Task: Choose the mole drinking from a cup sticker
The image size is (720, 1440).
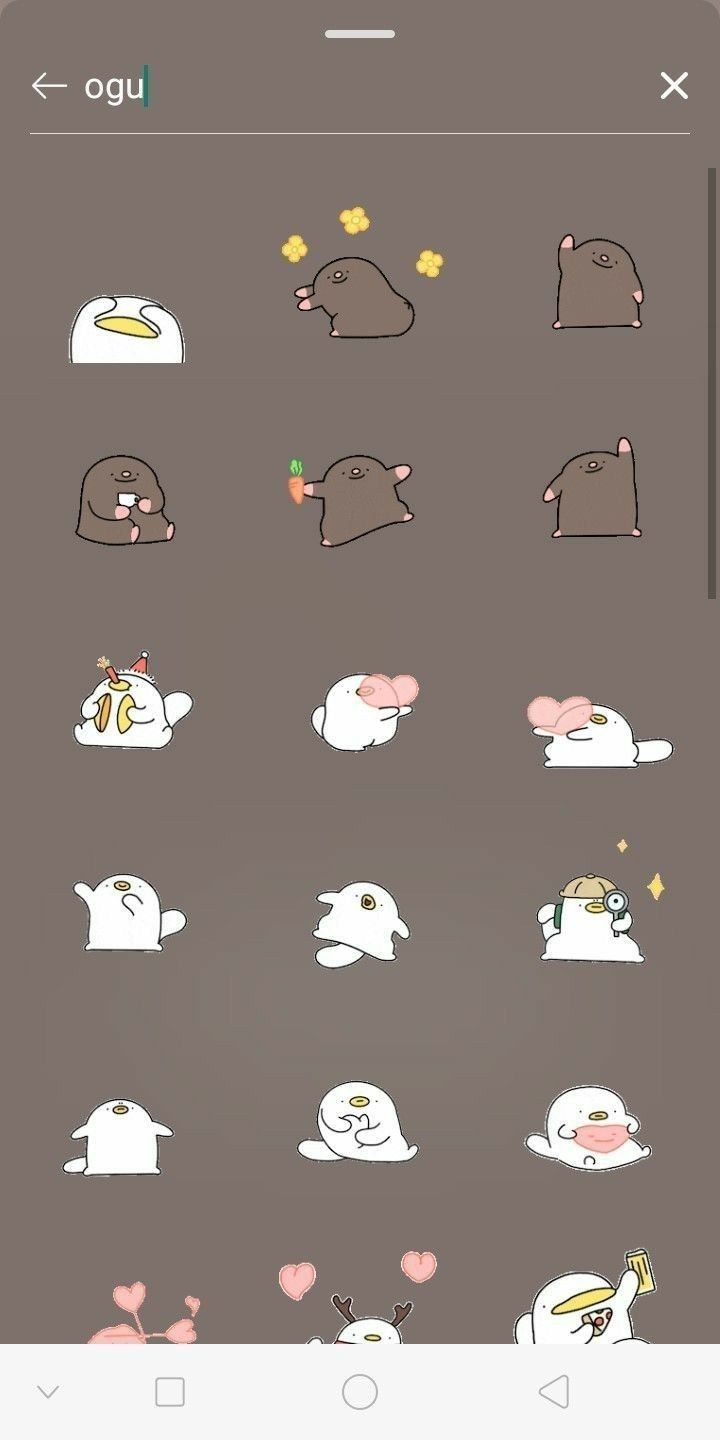Action: pyautogui.click(x=125, y=498)
